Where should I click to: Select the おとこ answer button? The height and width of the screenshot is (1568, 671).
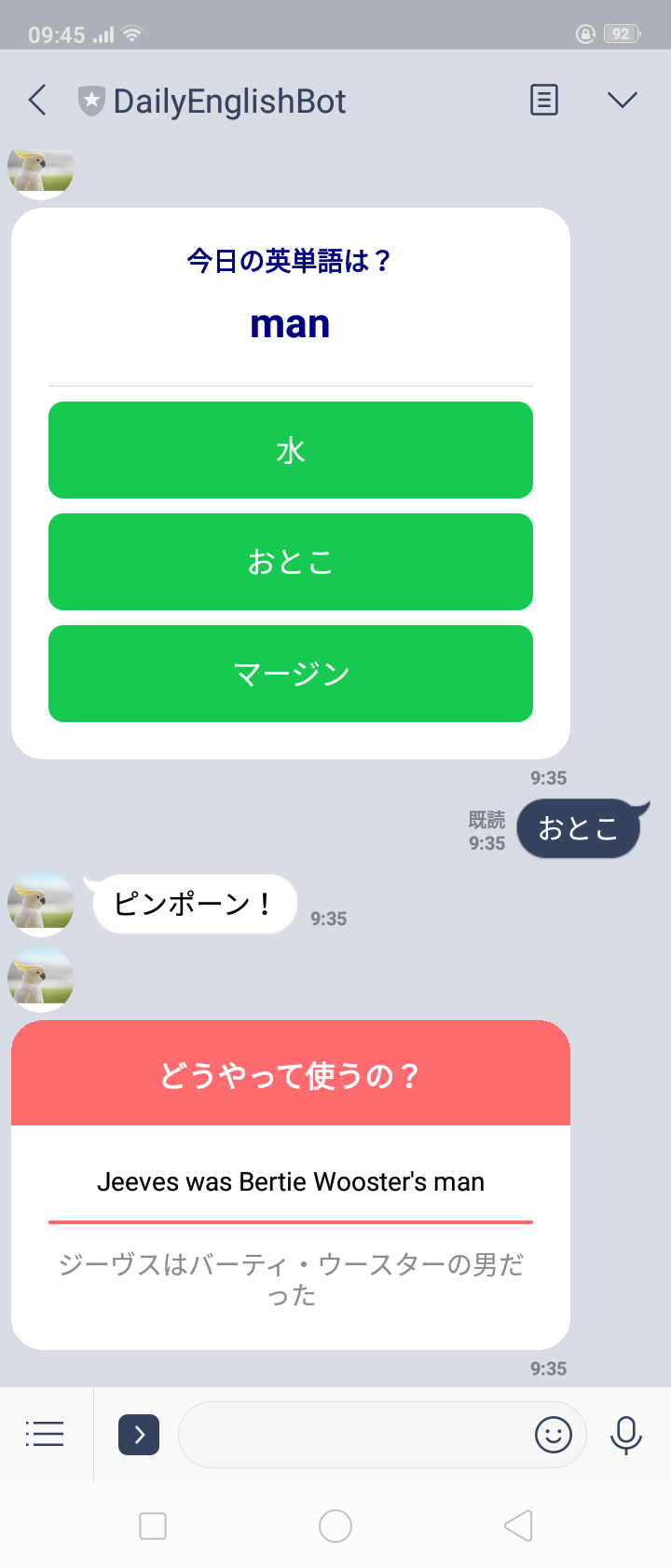291,562
